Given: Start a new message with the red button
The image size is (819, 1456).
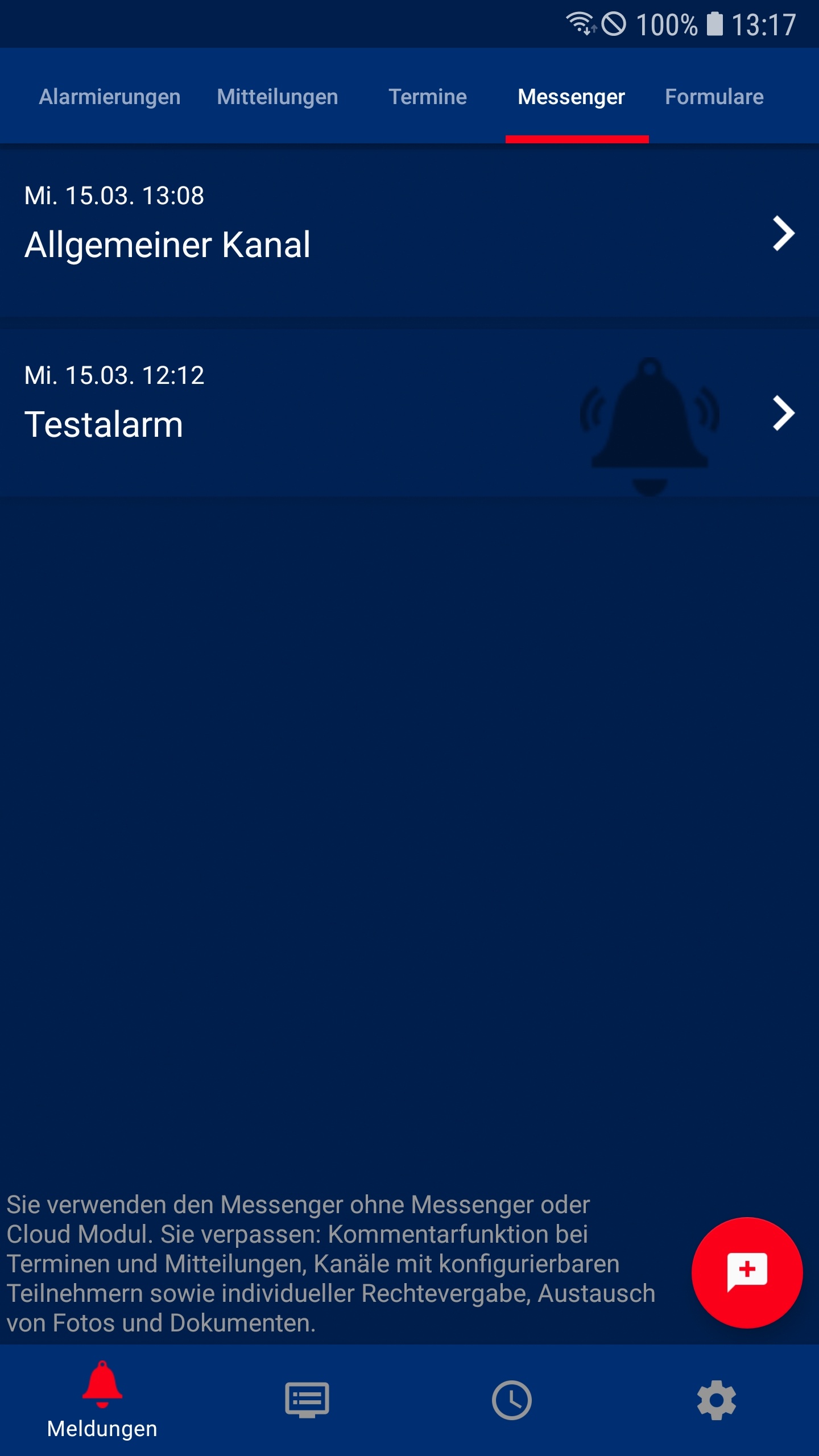Looking at the screenshot, I should point(747,1273).
